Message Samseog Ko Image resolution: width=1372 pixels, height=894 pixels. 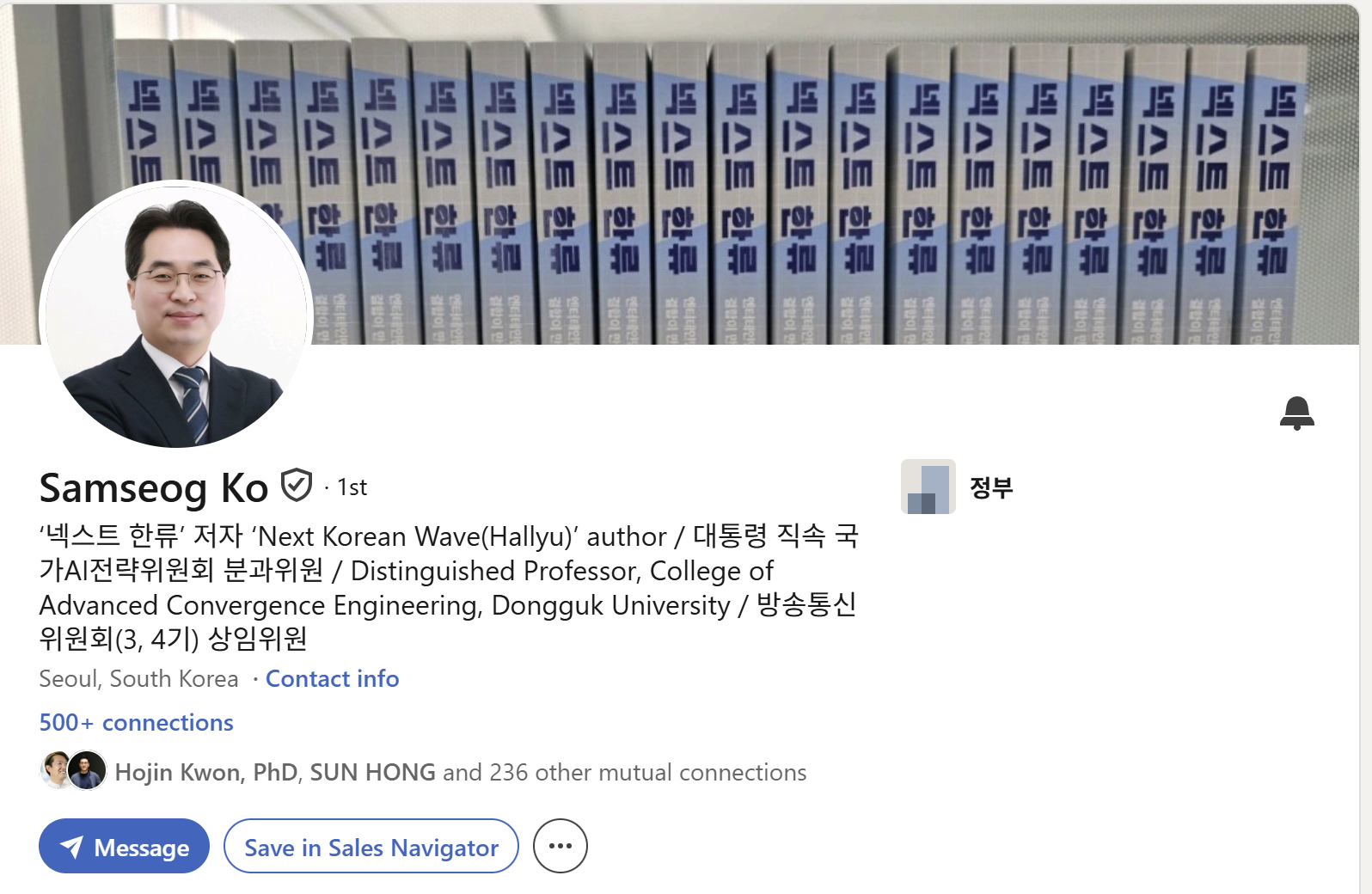click(124, 847)
